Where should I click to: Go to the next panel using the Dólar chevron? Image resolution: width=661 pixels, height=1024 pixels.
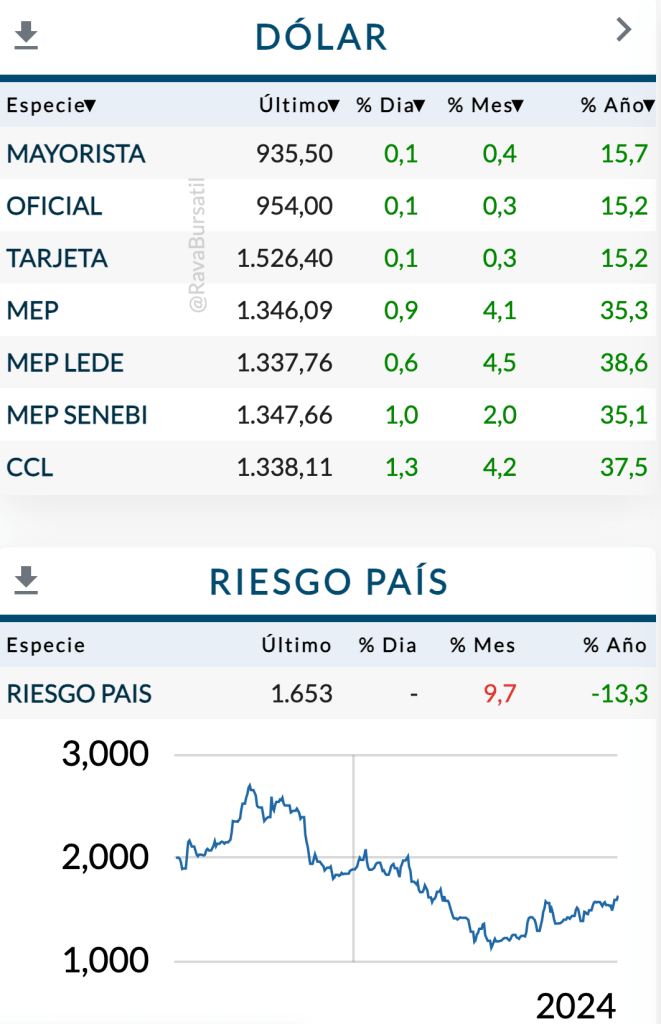tap(624, 30)
